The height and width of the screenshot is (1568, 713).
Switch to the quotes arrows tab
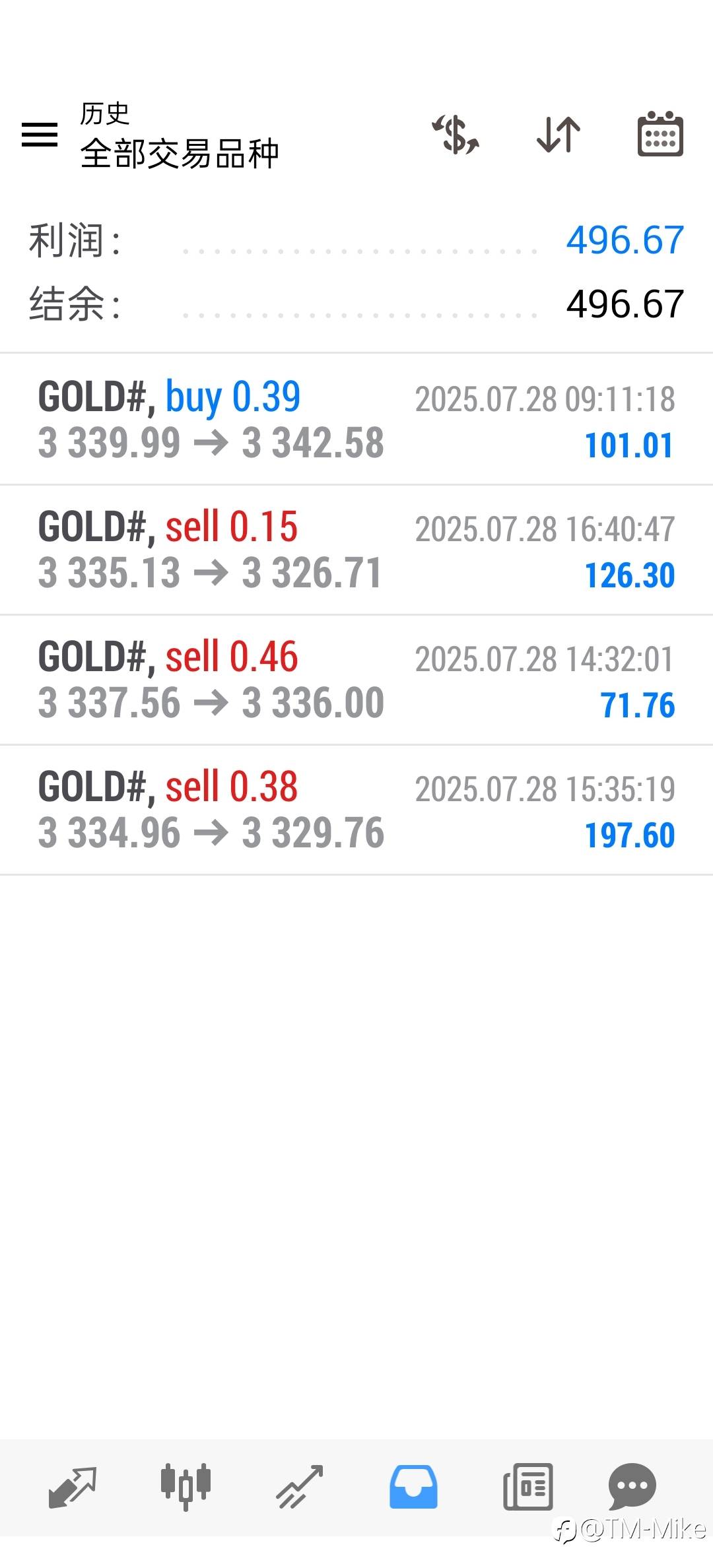(x=73, y=1487)
